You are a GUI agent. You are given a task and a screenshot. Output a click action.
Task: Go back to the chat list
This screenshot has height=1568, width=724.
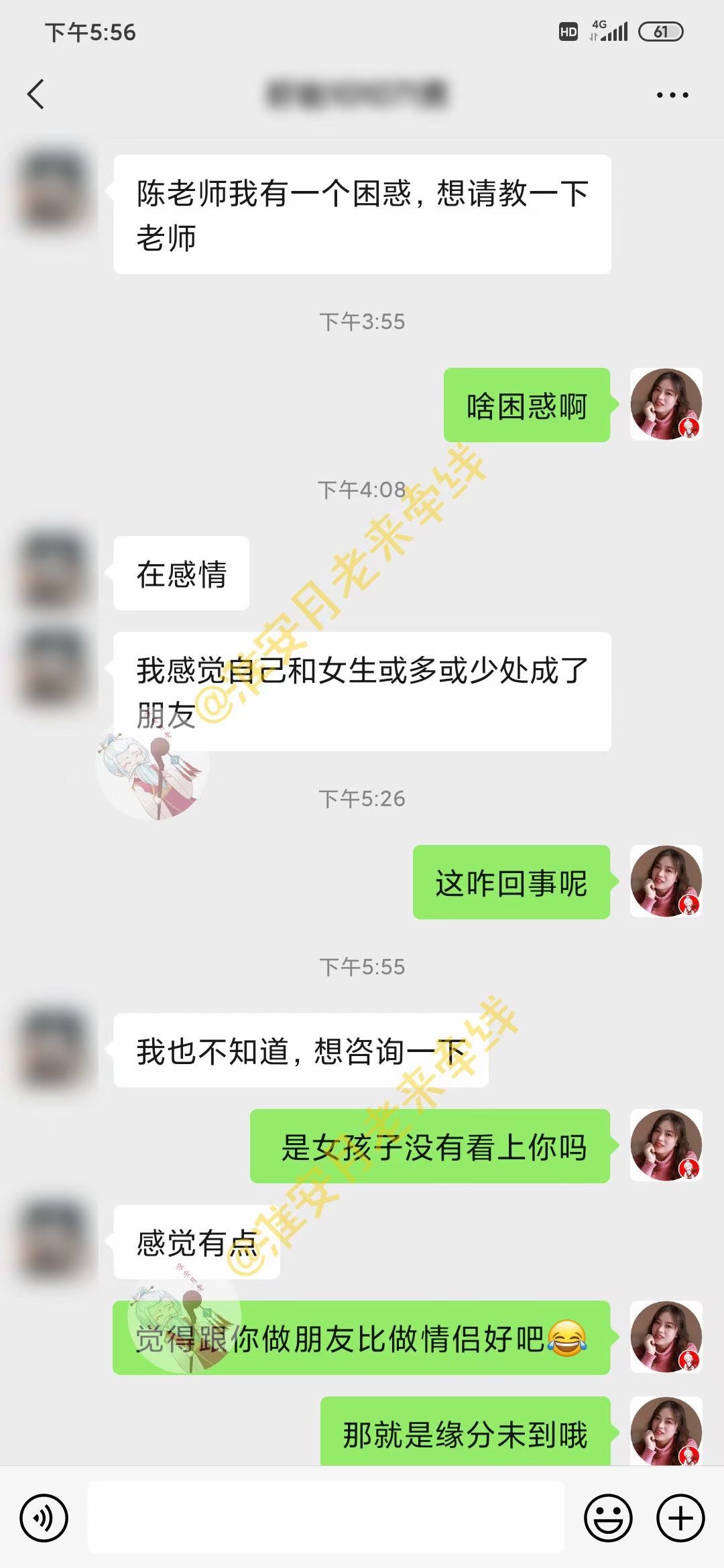pyautogui.click(x=36, y=94)
